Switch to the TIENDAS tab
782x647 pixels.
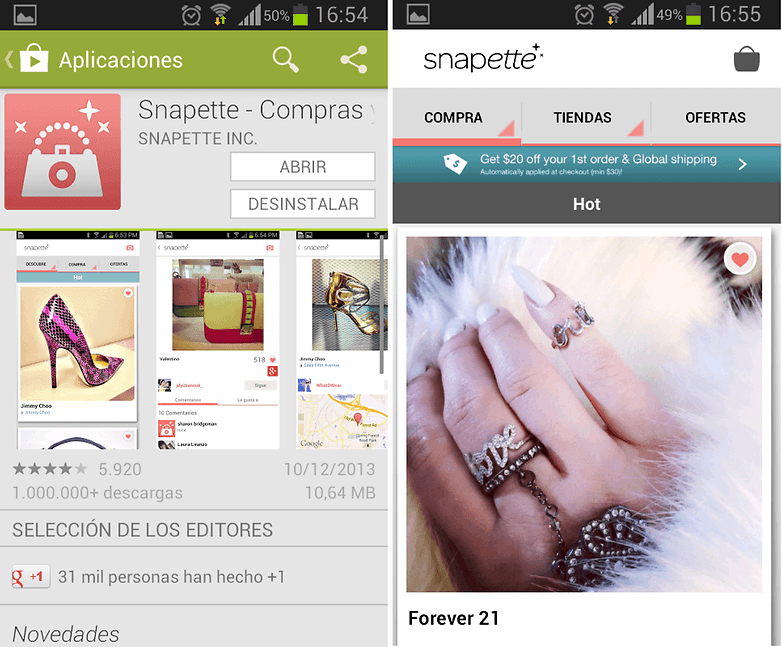click(x=582, y=118)
